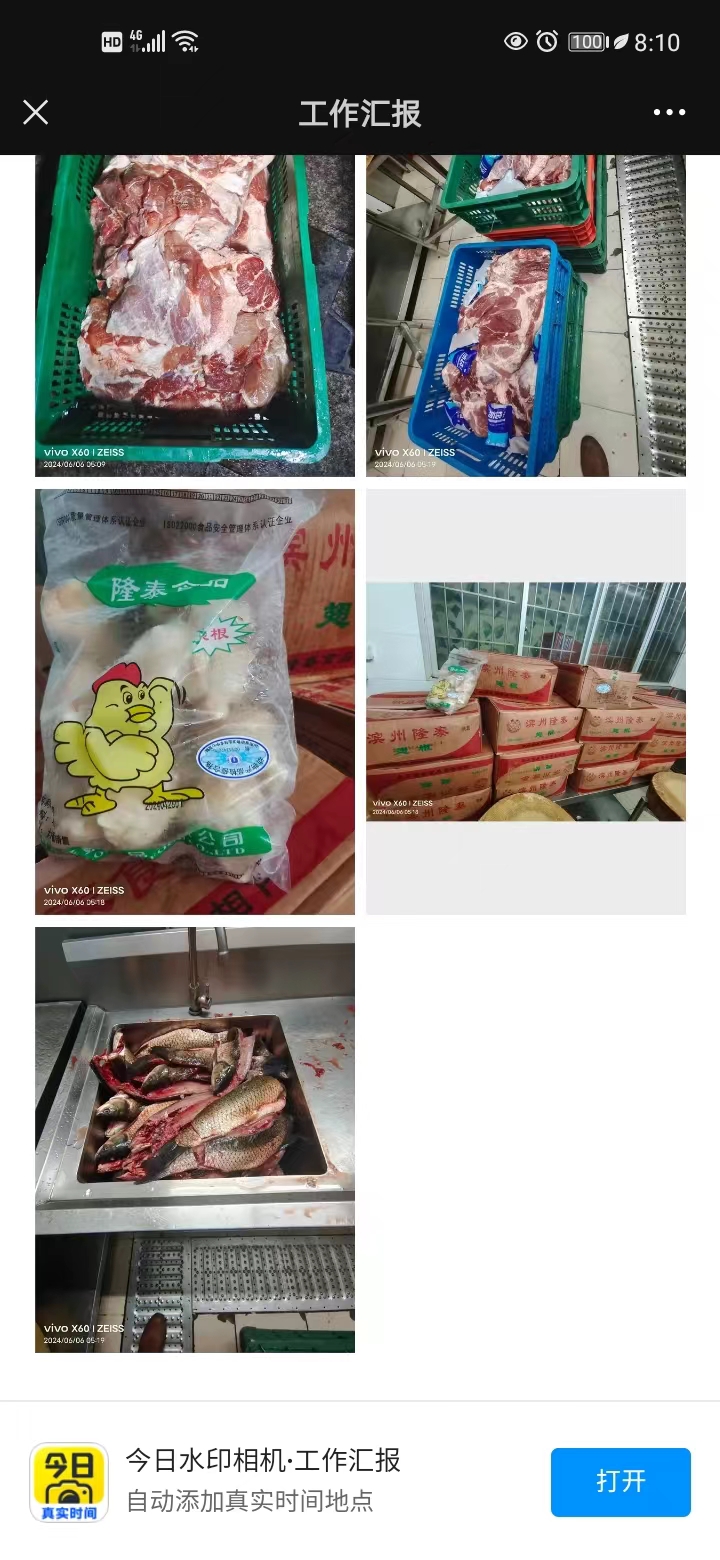Image resolution: width=720 pixels, height=1560 pixels.
Task: Close the 工作汇报 page
Action: [x=36, y=112]
